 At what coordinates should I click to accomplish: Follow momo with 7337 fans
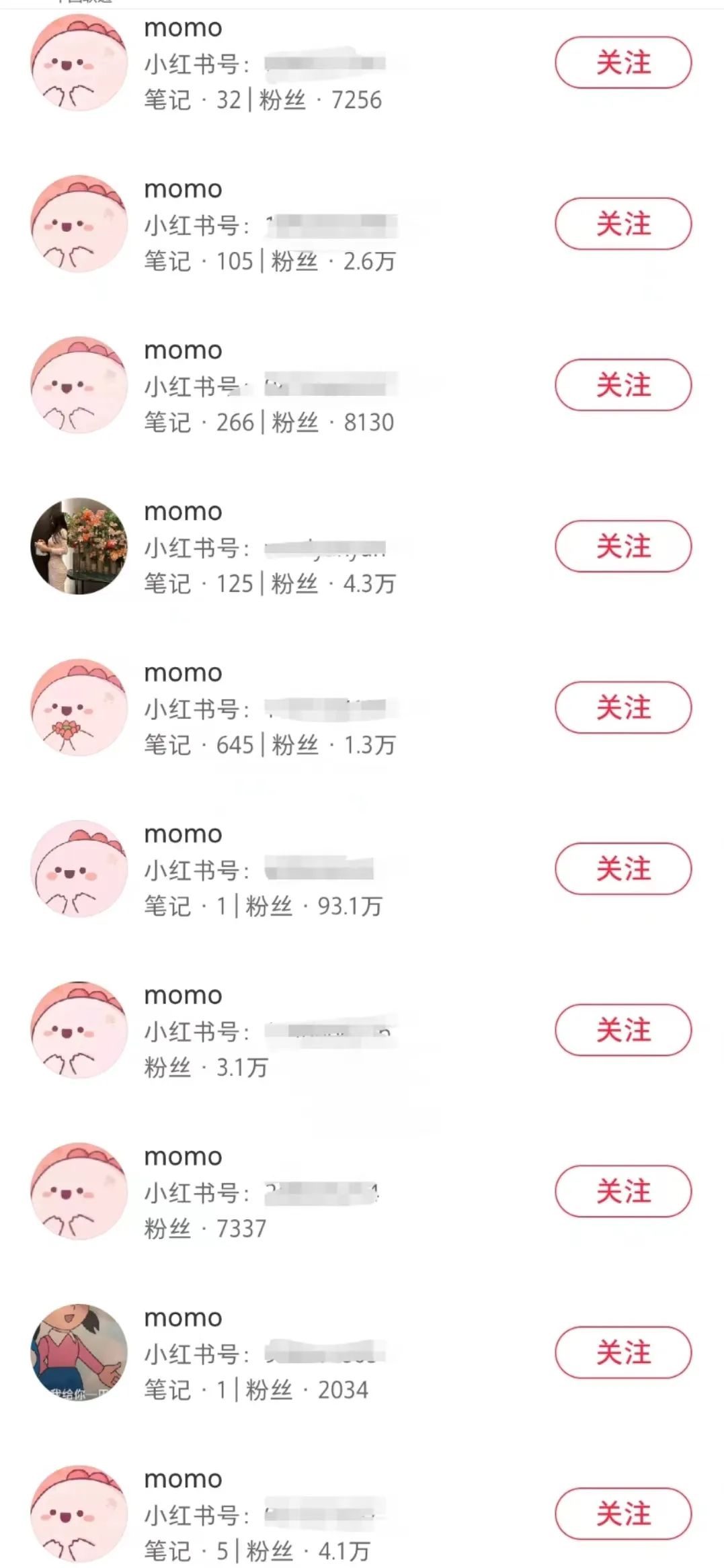point(622,1191)
